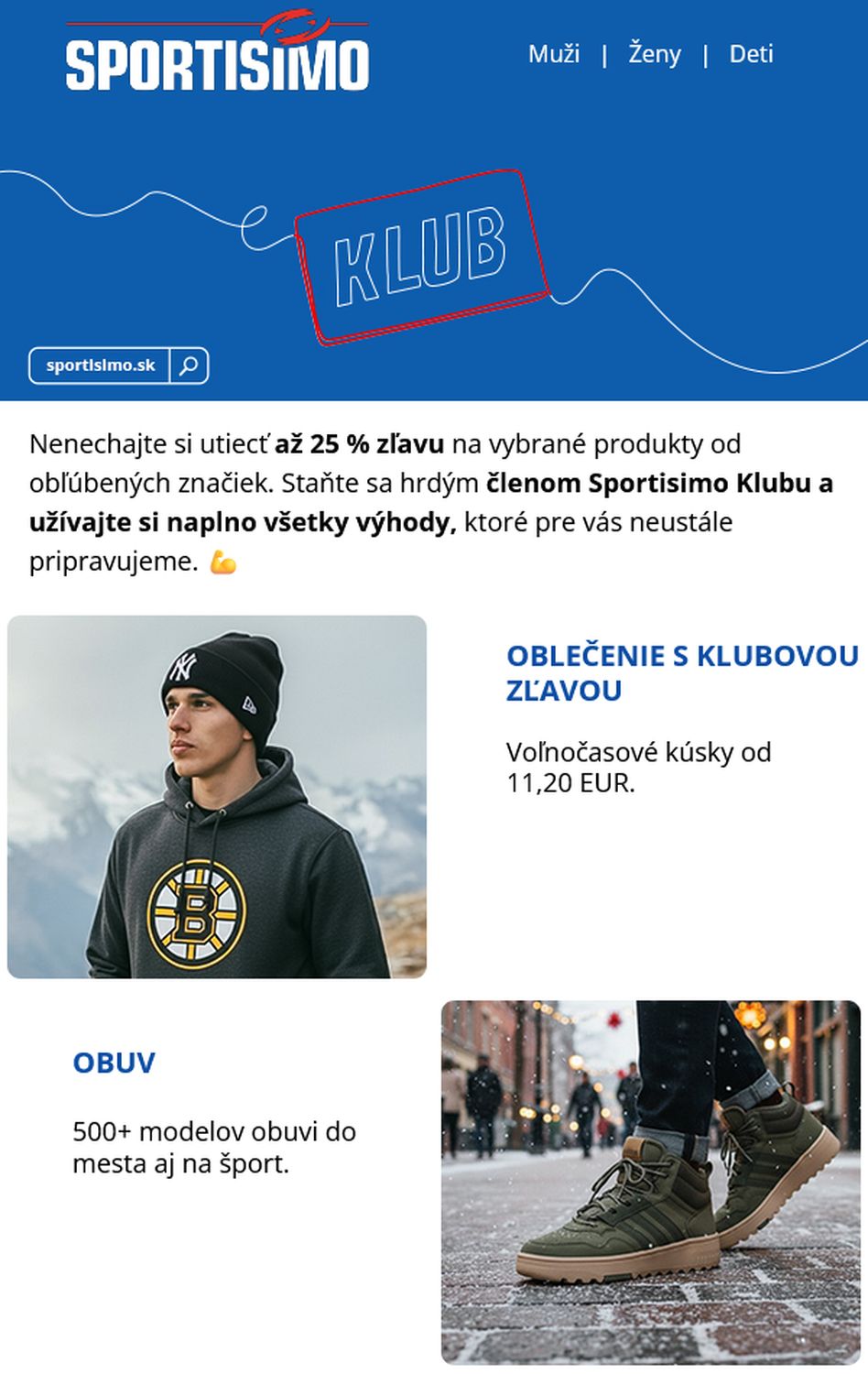This screenshot has width=868, height=1374.
Task: Open the Muži category link
Action: pos(553,54)
